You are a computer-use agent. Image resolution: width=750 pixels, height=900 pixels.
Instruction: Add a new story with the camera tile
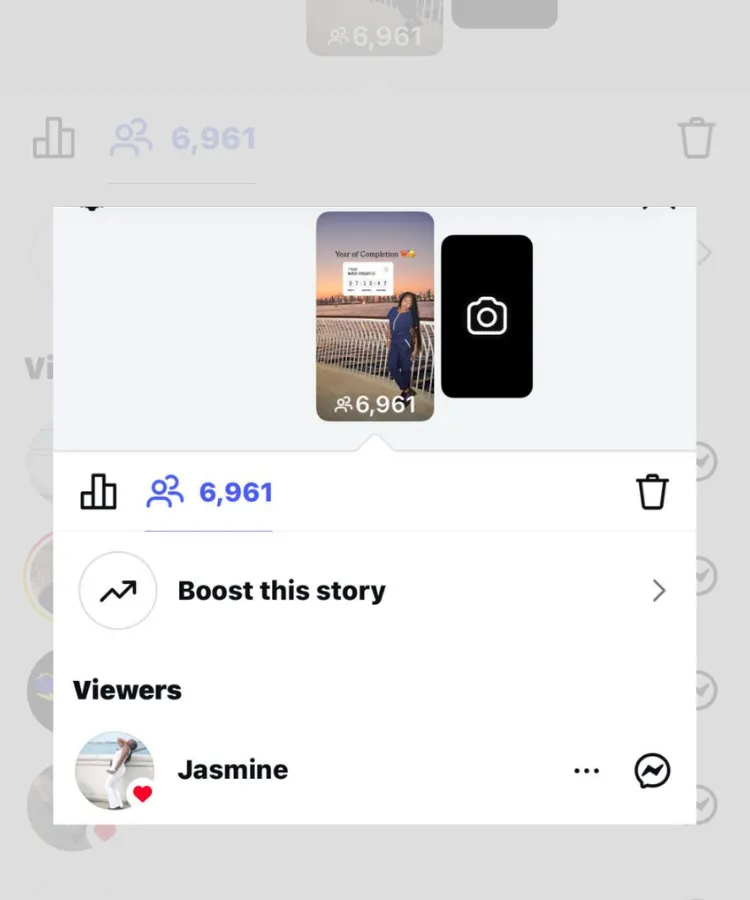click(487, 316)
